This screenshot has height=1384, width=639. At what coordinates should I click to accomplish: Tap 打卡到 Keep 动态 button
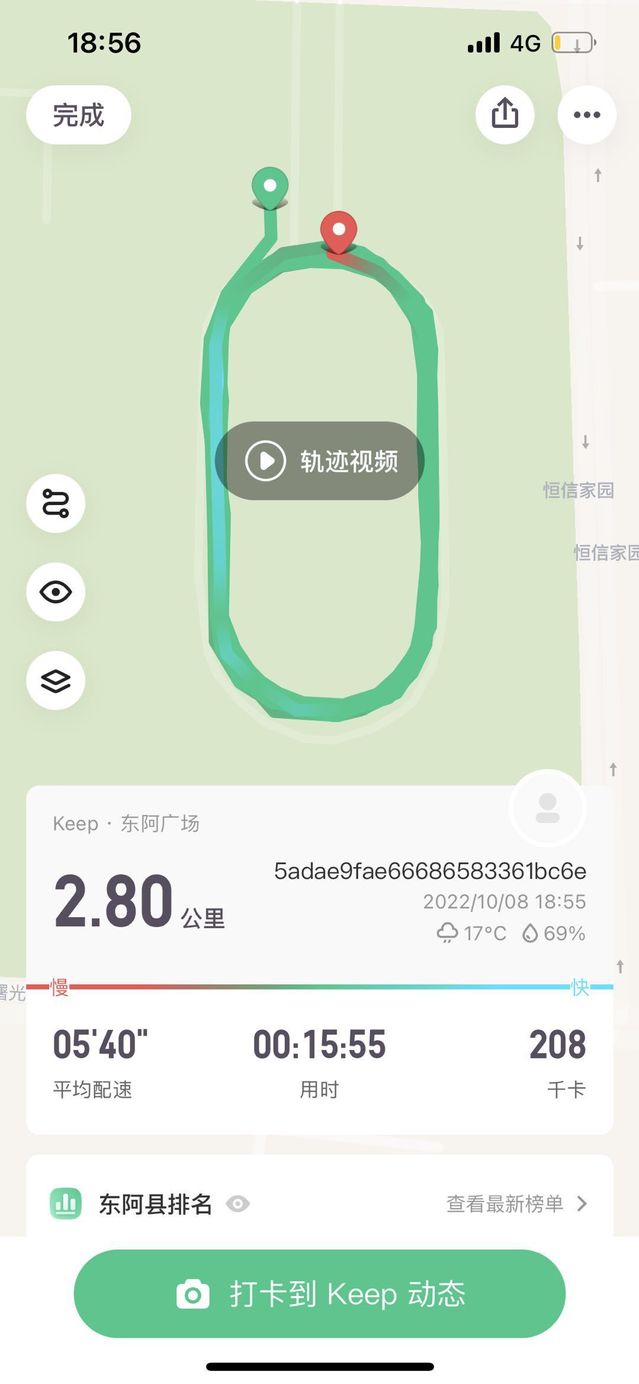point(320,1294)
